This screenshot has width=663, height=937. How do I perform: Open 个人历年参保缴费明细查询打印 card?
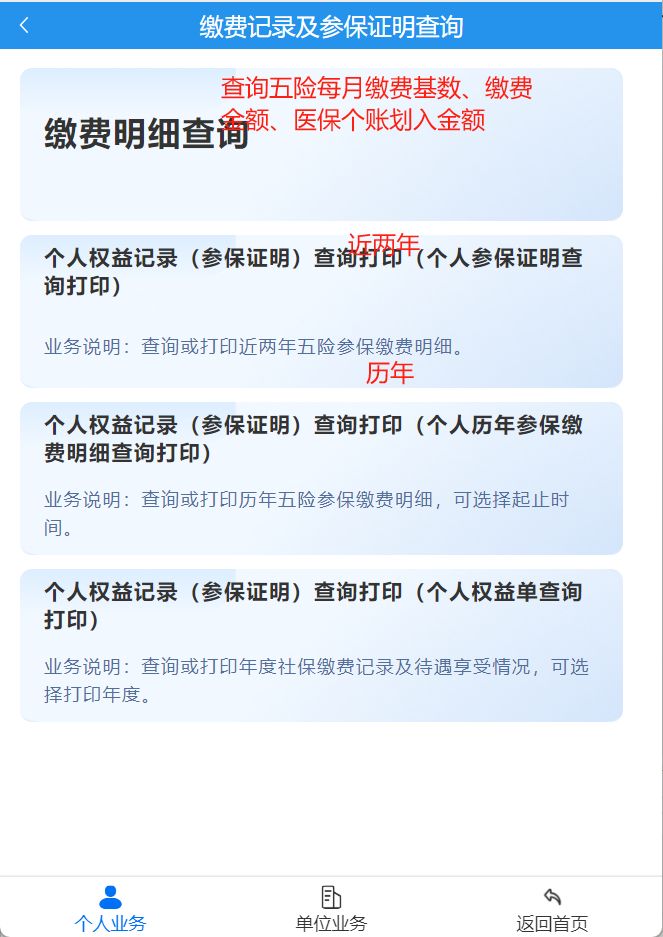(x=321, y=478)
